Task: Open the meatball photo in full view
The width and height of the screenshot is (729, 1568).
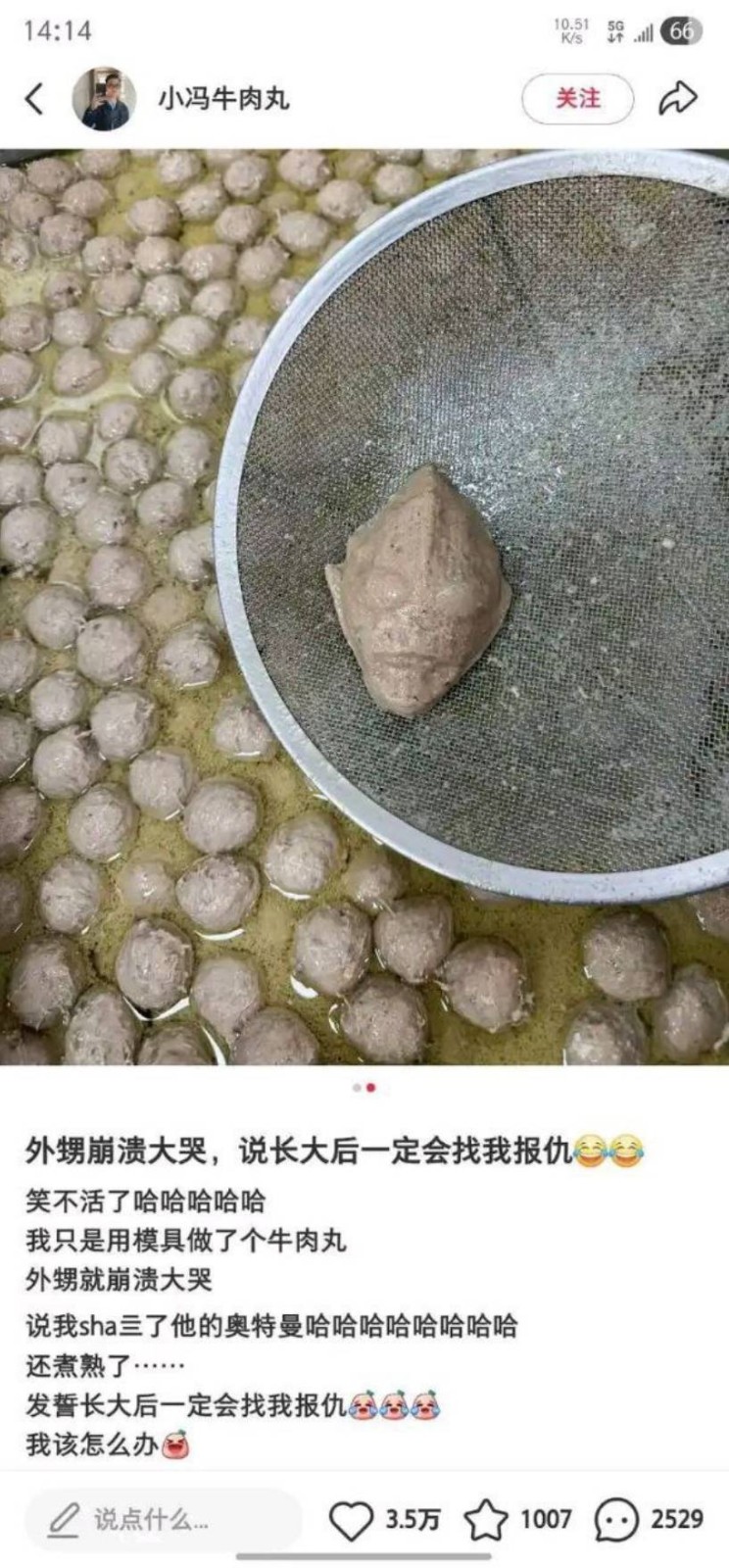Action: point(364,608)
